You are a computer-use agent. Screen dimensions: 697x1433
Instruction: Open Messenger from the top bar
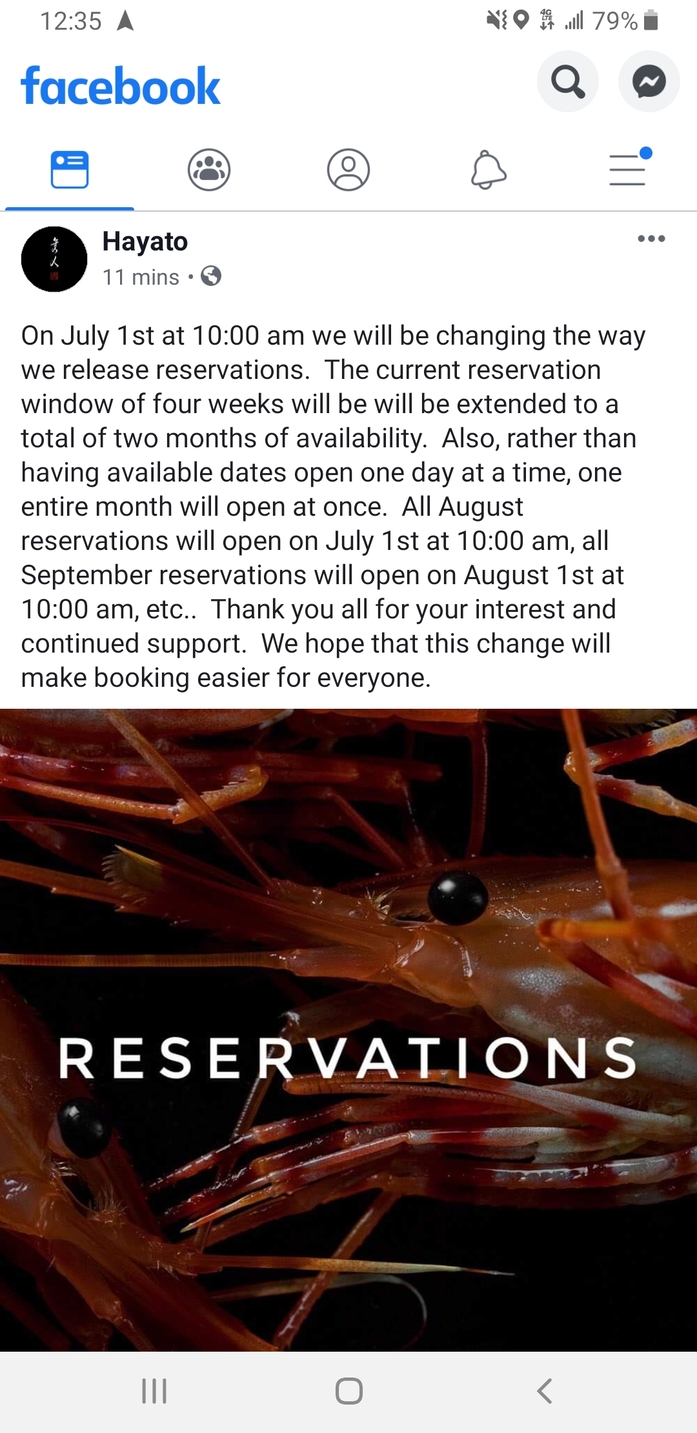pos(649,82)
